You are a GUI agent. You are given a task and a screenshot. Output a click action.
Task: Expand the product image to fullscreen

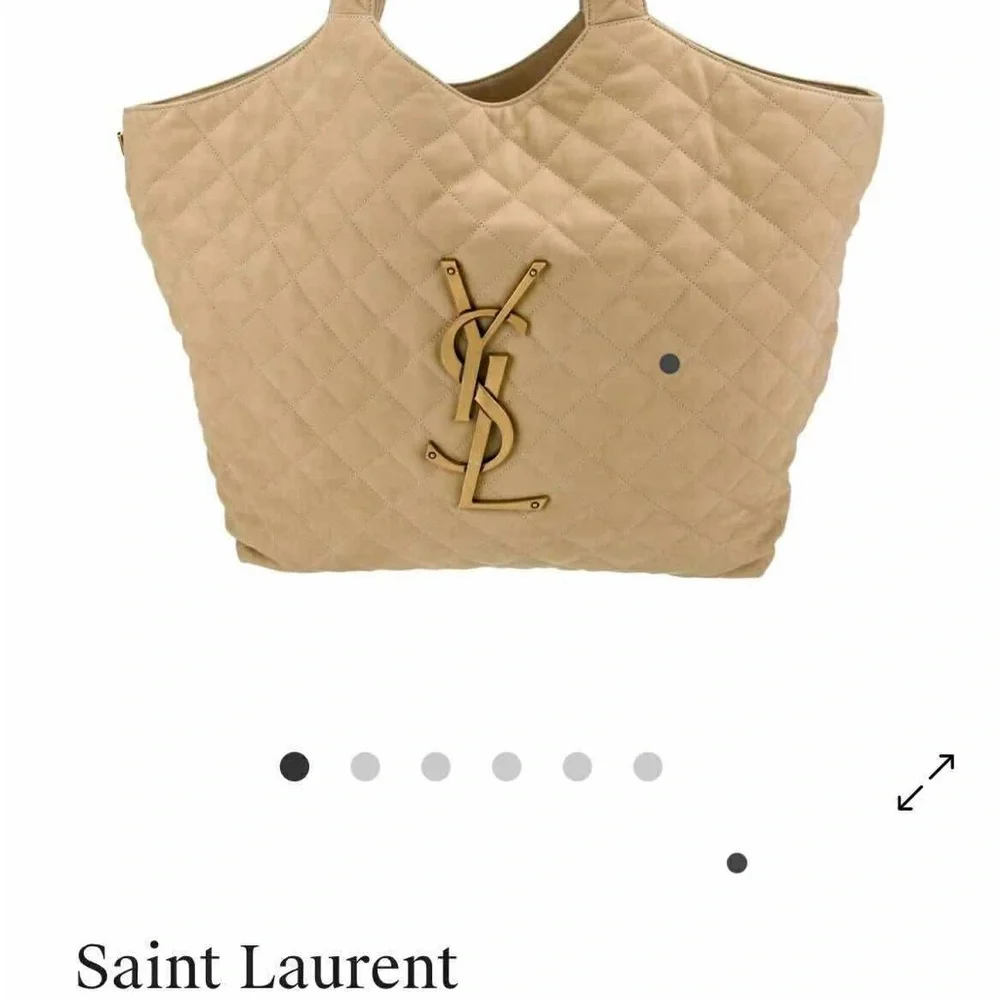click(925, 782)
